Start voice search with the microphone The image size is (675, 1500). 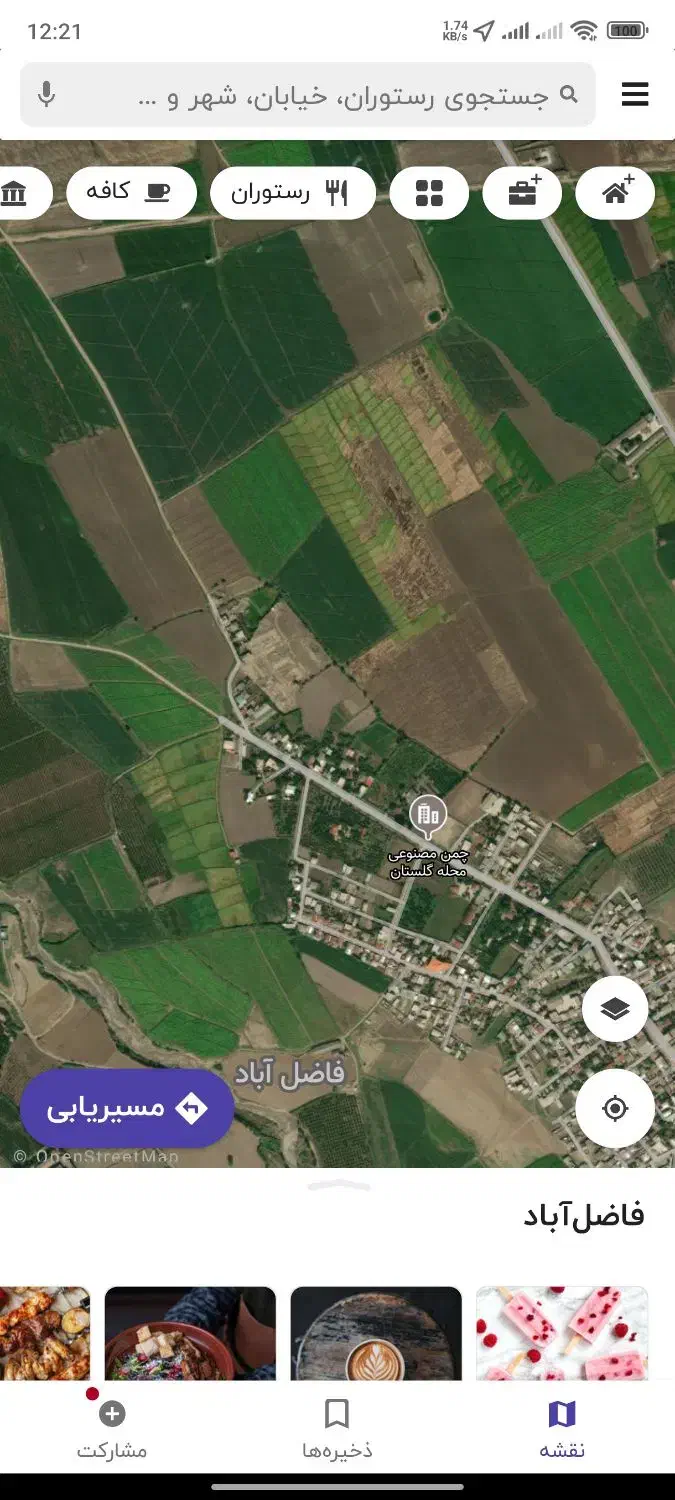pos(46,95)
